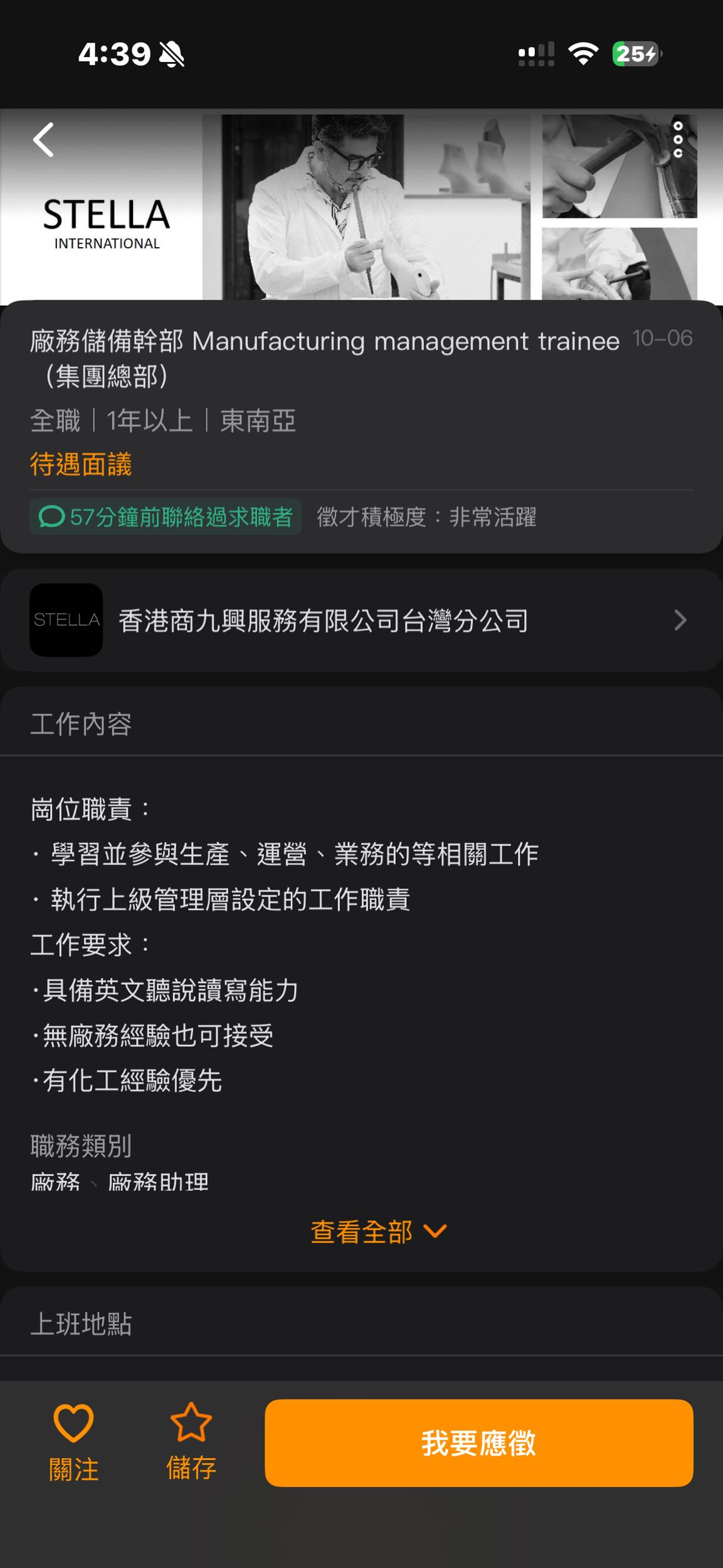Screen dimensions: 723x1568
Task: Open 香港商九興服務有限公司台灣分公司 company profile
Action: [323, 620]
